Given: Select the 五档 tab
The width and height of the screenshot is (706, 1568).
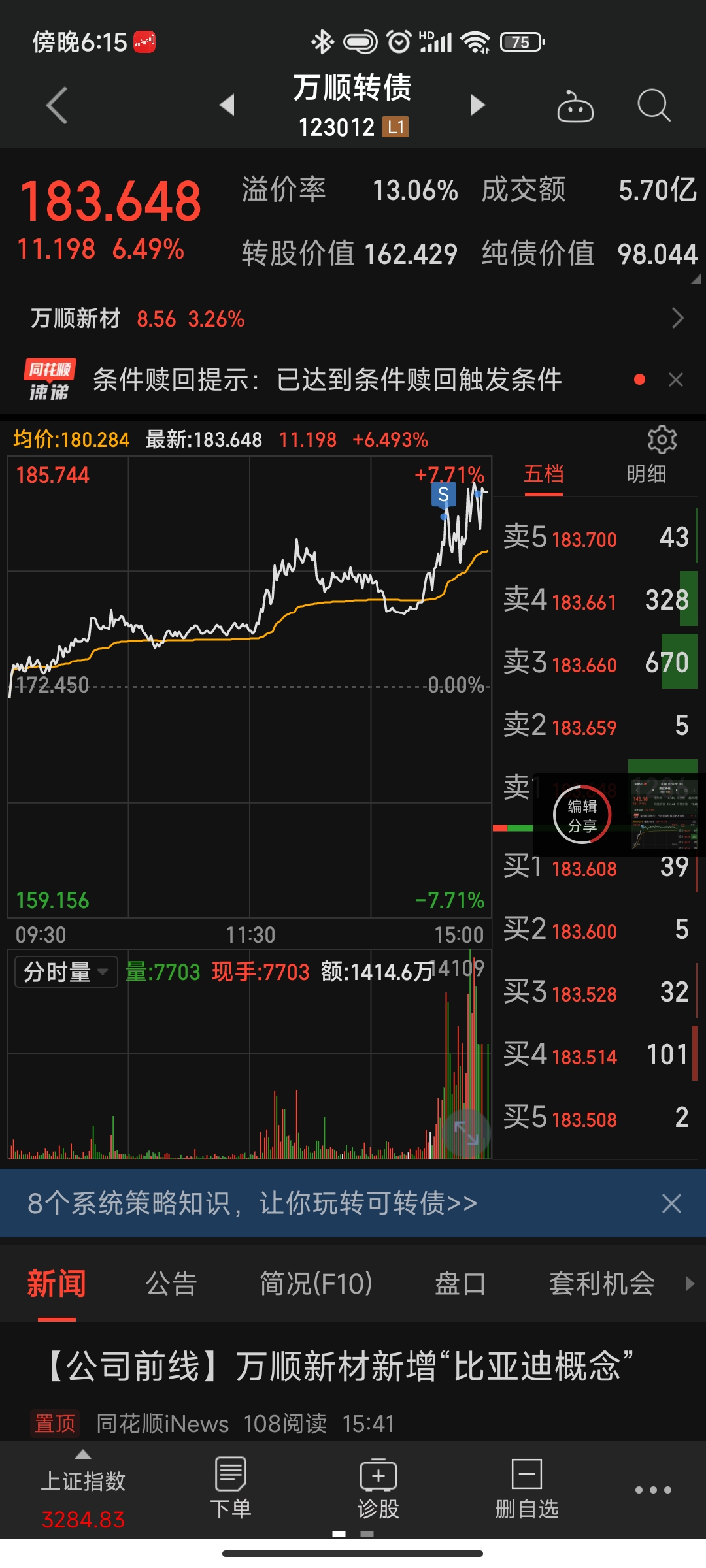Looking at the screenshot, I should (543, 474).
